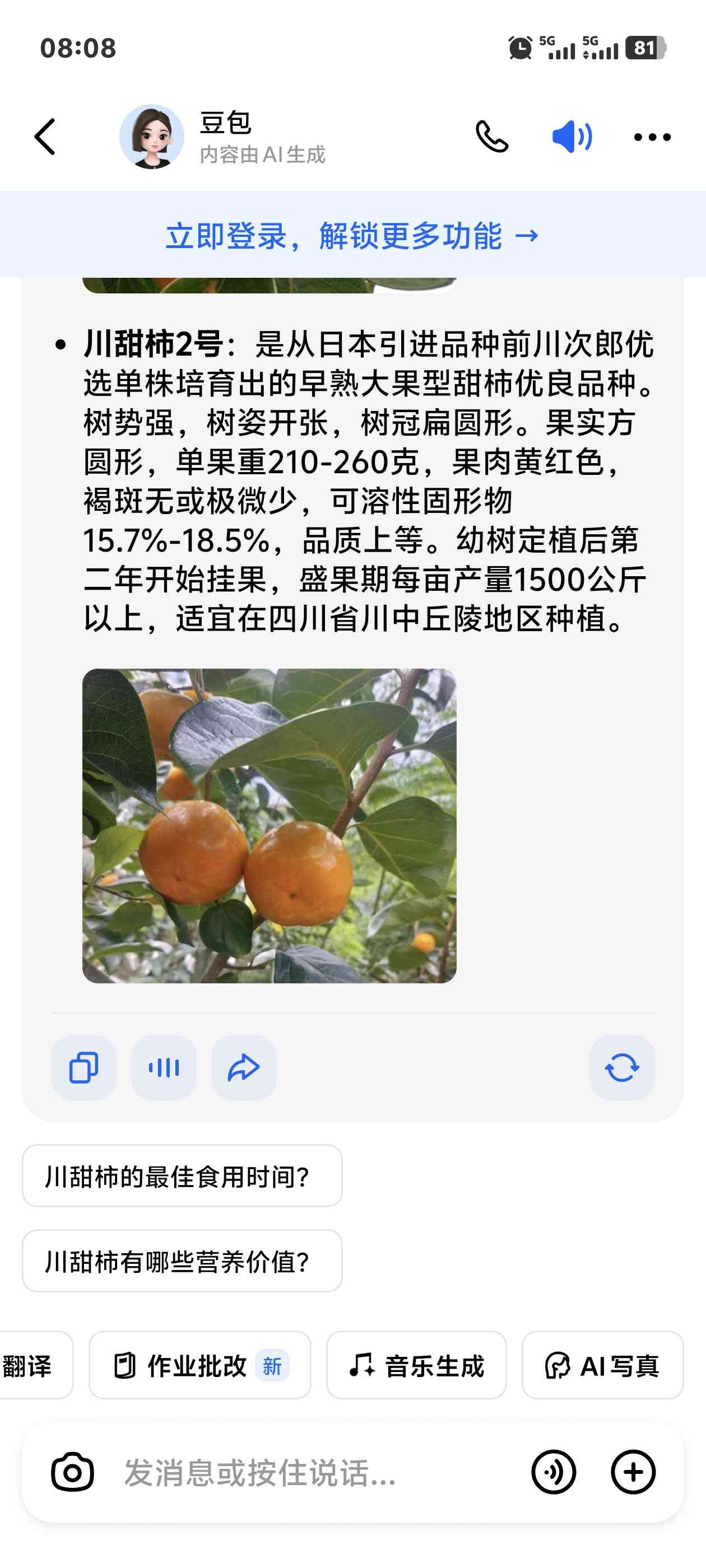Viewport: 706px width, 1568px height.
Task: Open the camera to send a photo
Action: (x=72, y=1472)
